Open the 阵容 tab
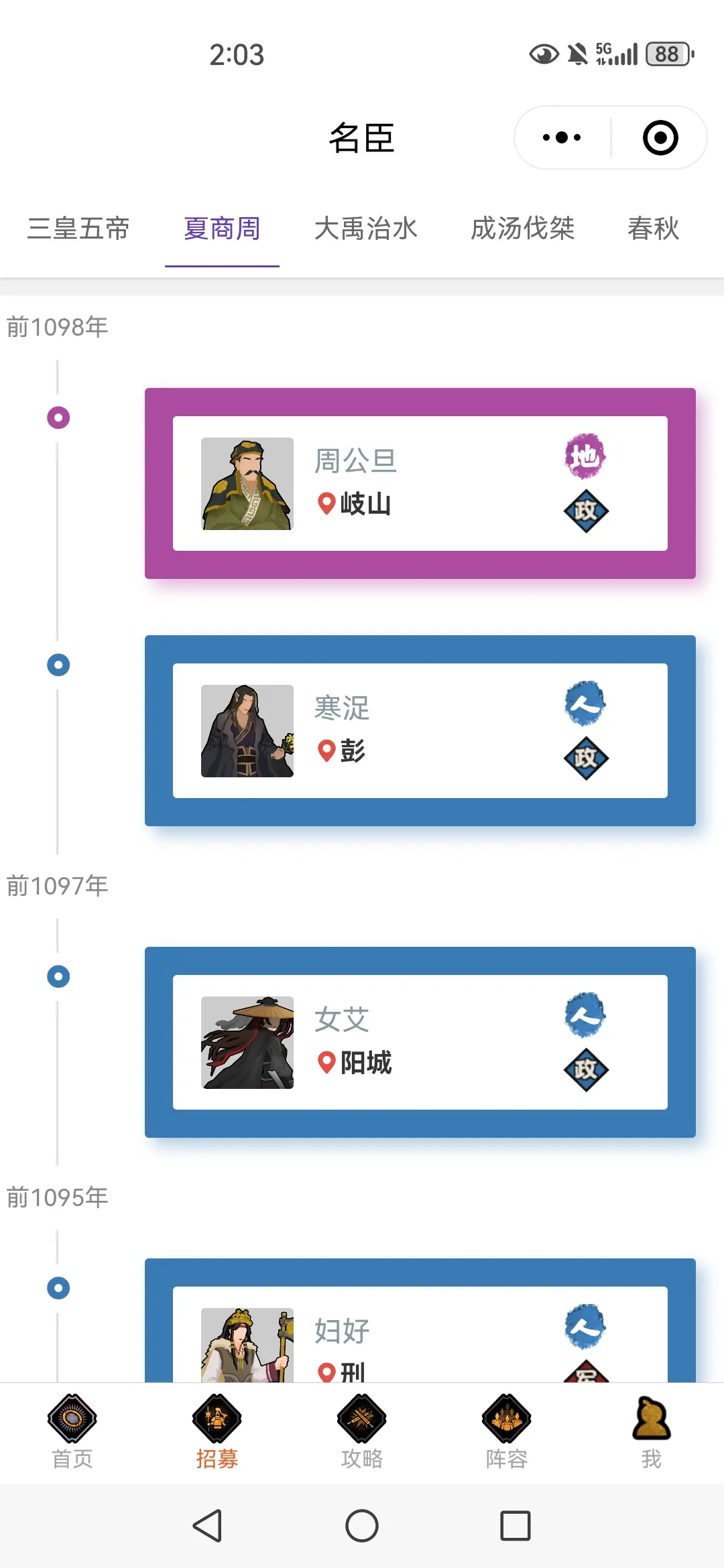 [507, 1431]
